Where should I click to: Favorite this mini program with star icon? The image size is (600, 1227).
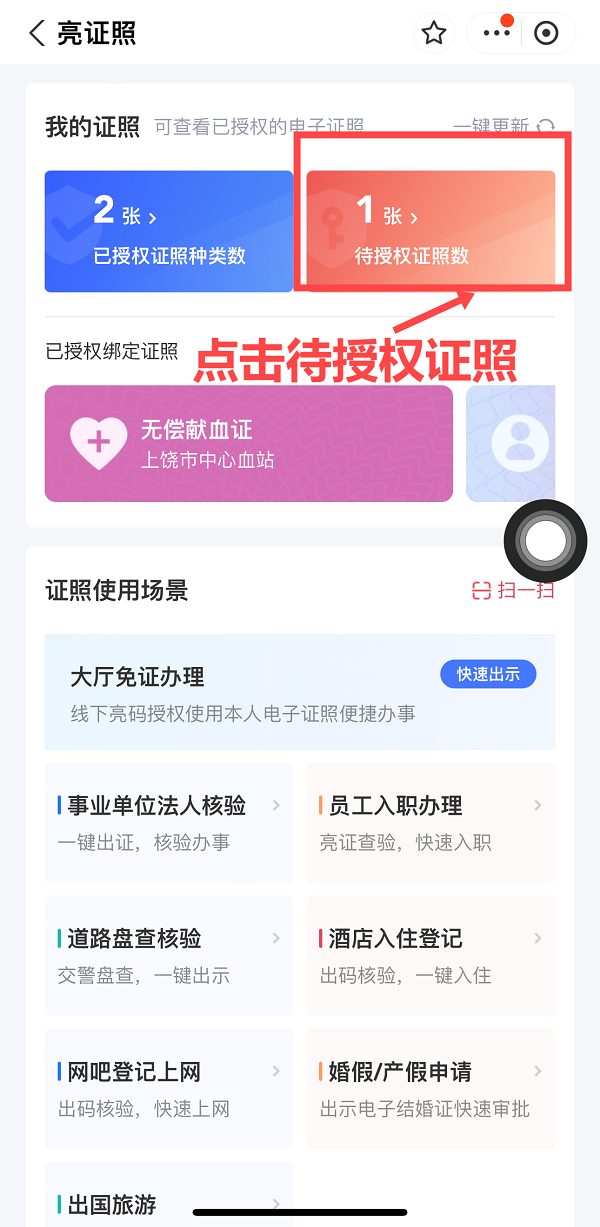click(x=433, y=33)
